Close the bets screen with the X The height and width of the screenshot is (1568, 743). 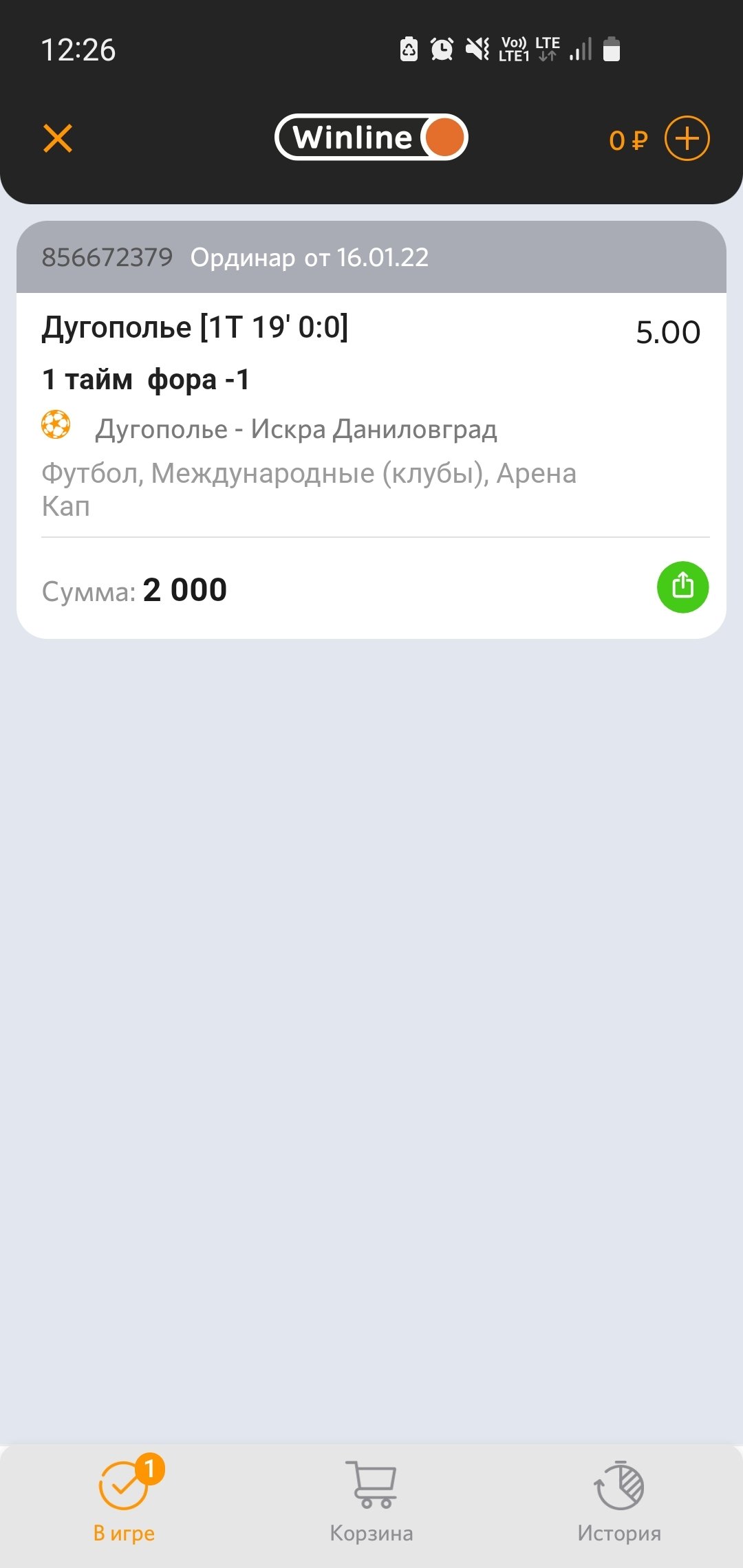point(58,138)
